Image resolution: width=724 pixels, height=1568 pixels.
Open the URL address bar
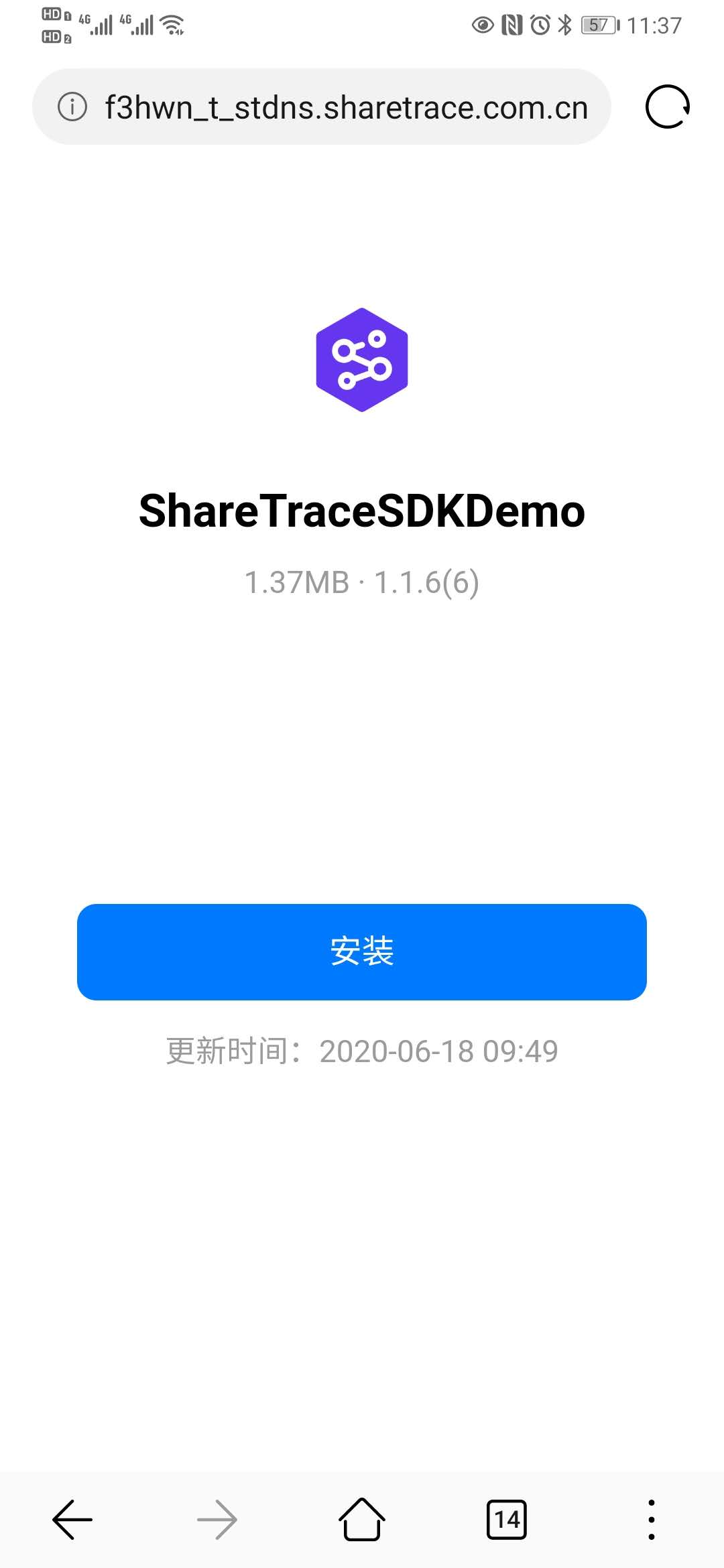(345, 107)
